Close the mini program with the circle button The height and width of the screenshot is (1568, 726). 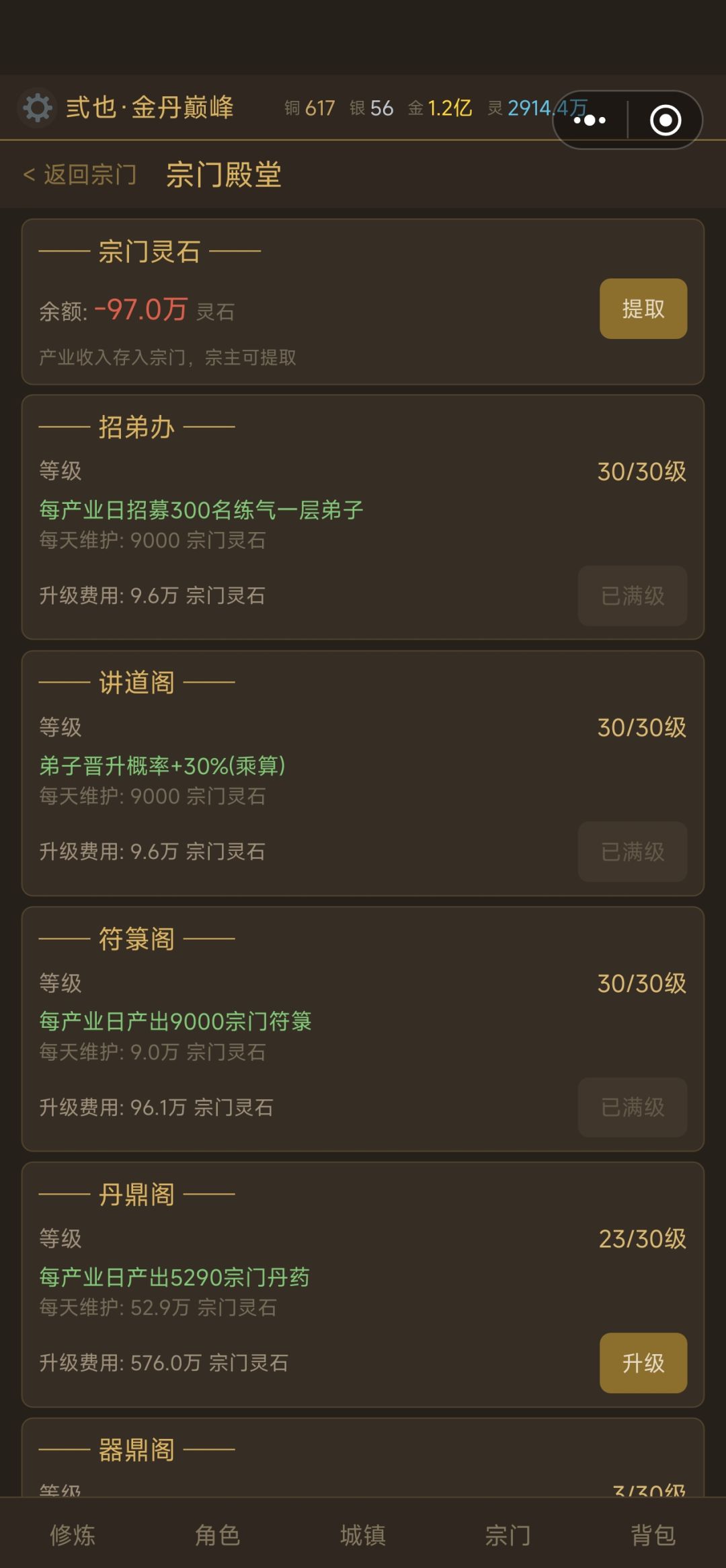[x=665, y=120]
